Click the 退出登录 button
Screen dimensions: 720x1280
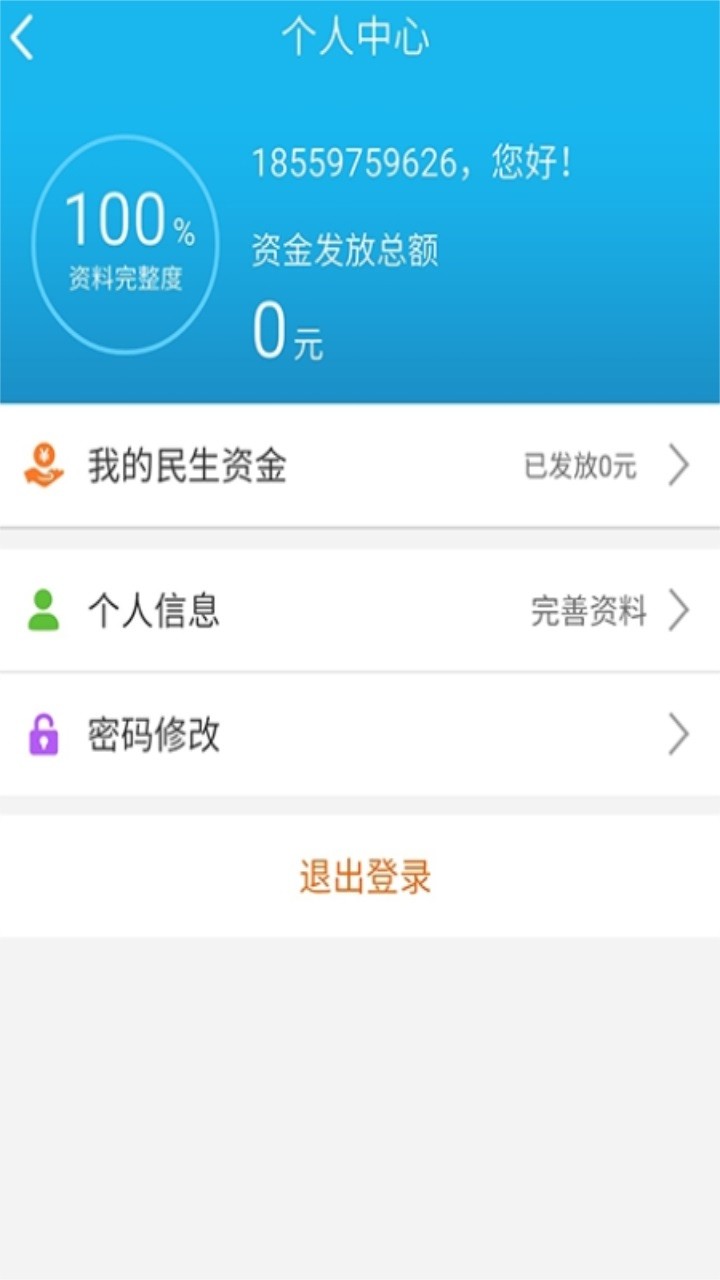[x=366, y=875]
